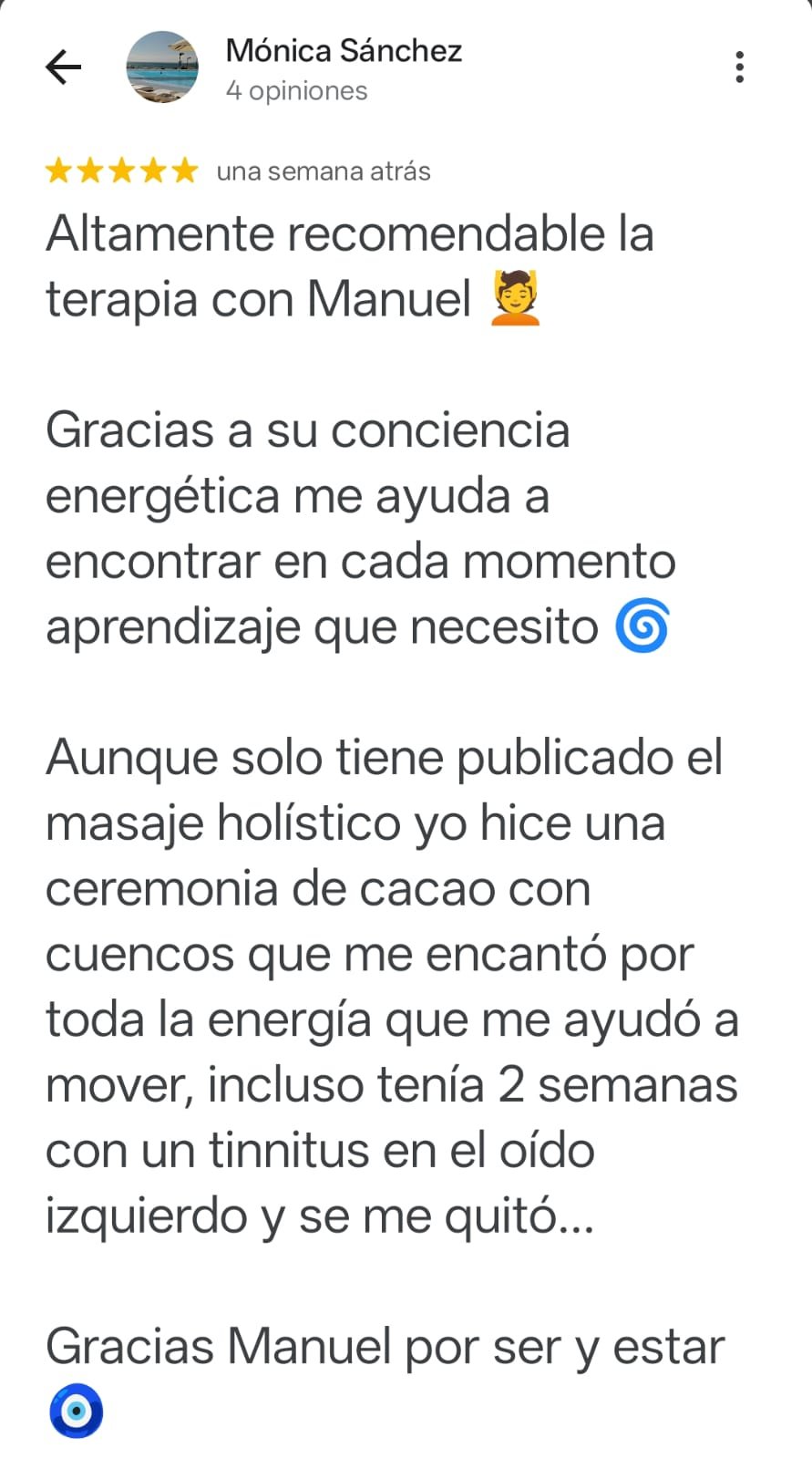
Task: Go back using the arrow icon
Action: (x=63, y=67)
